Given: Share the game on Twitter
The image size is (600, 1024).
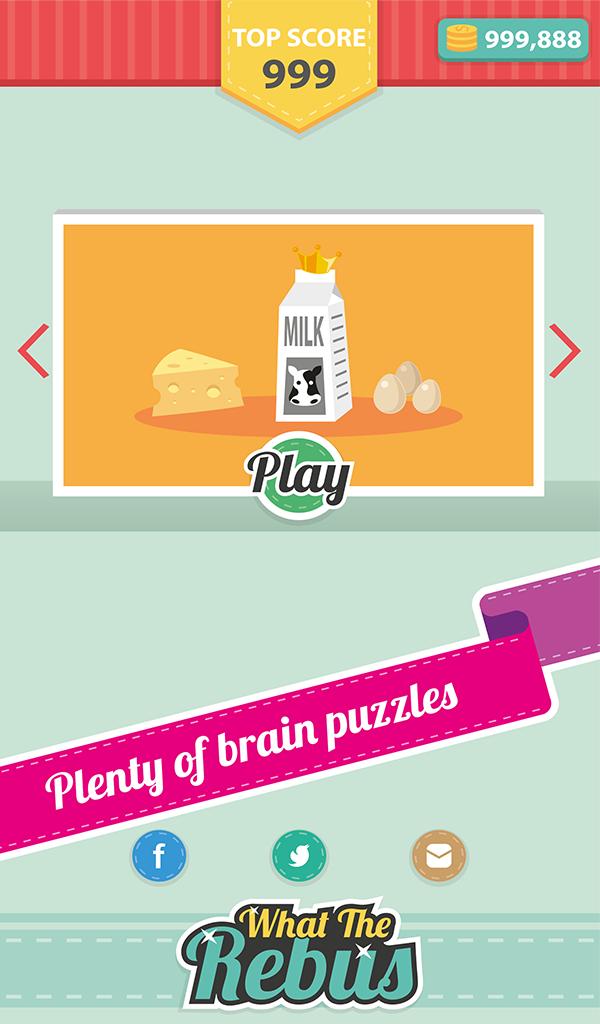Looking at the screenshot, I should click(x=299, y=856).
